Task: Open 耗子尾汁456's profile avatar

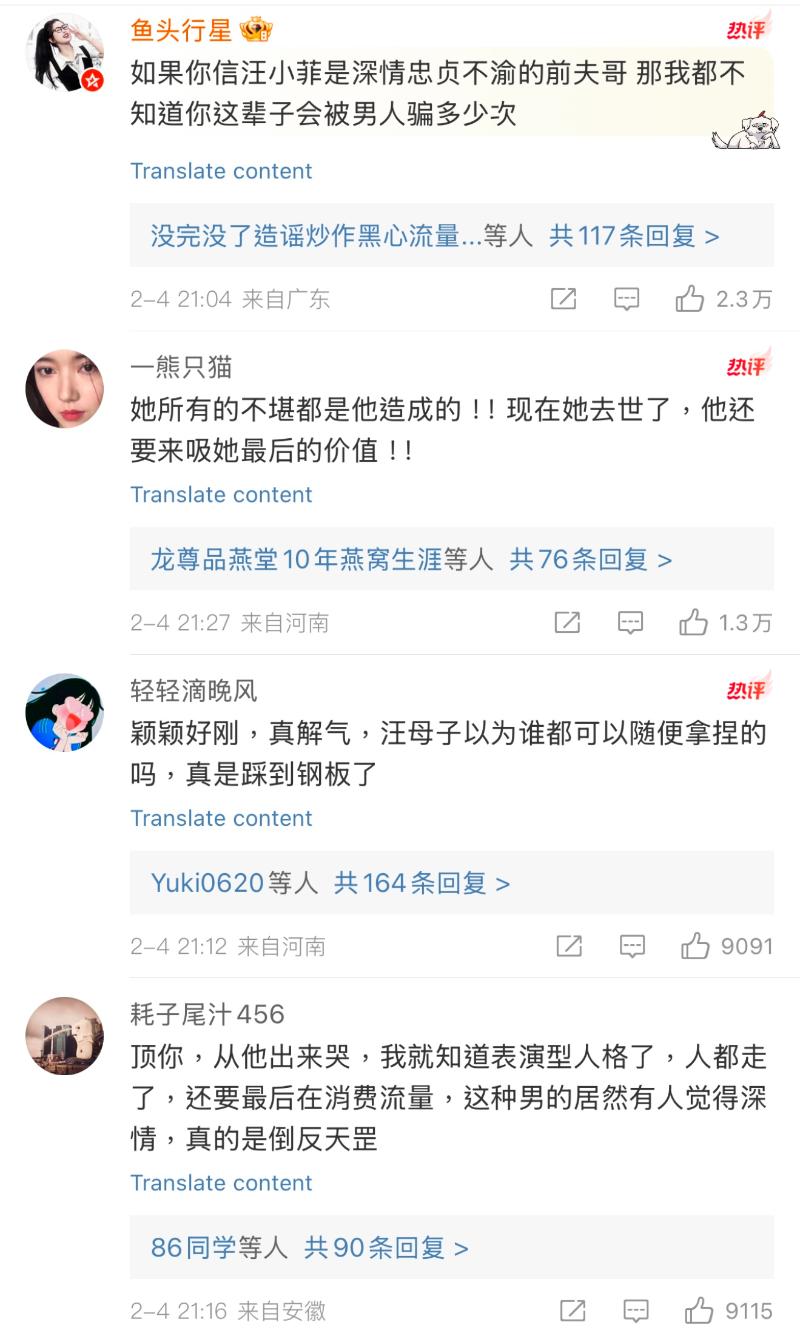Action: click(64, 1036)
